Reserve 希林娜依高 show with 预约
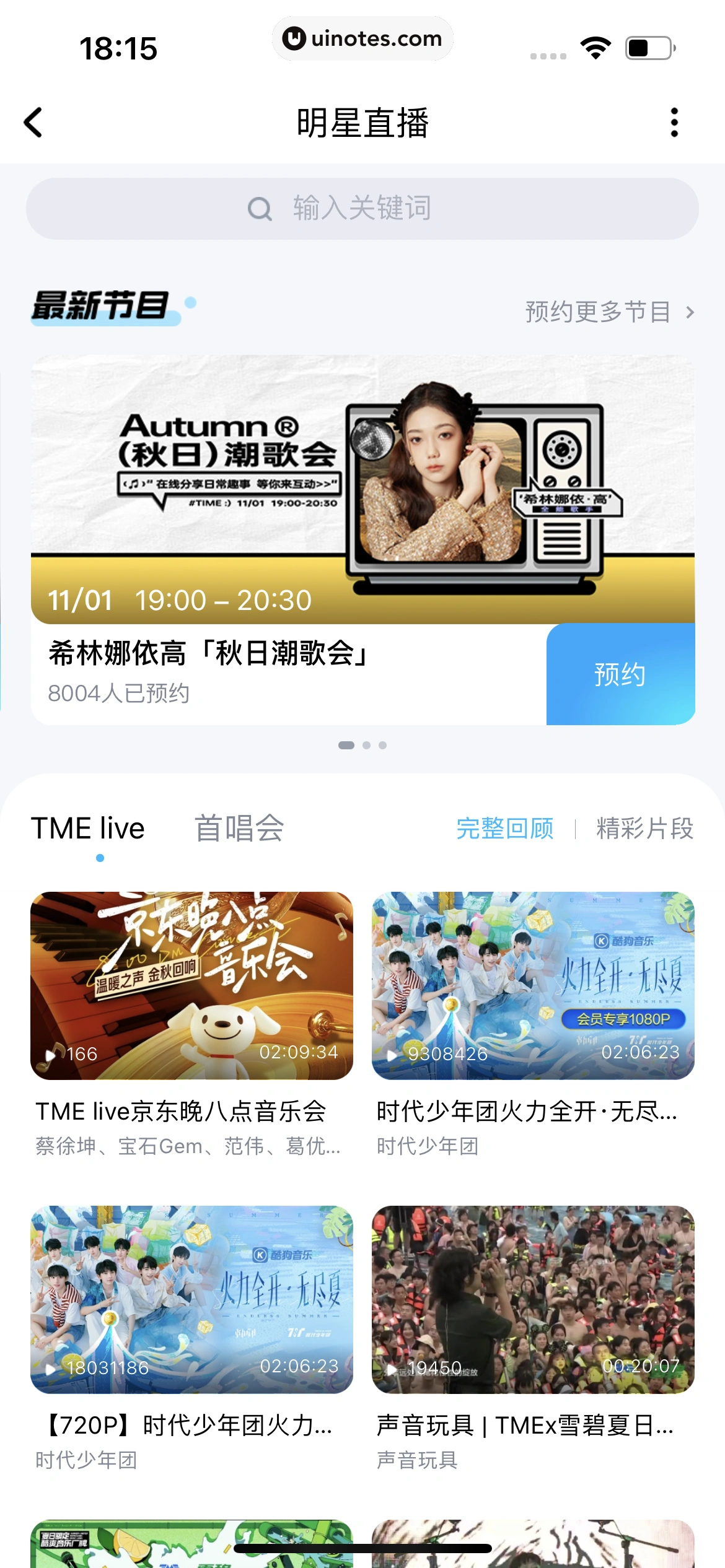Image resolution: width=725 pixels, height=1568 pixels. coord(620,674)
